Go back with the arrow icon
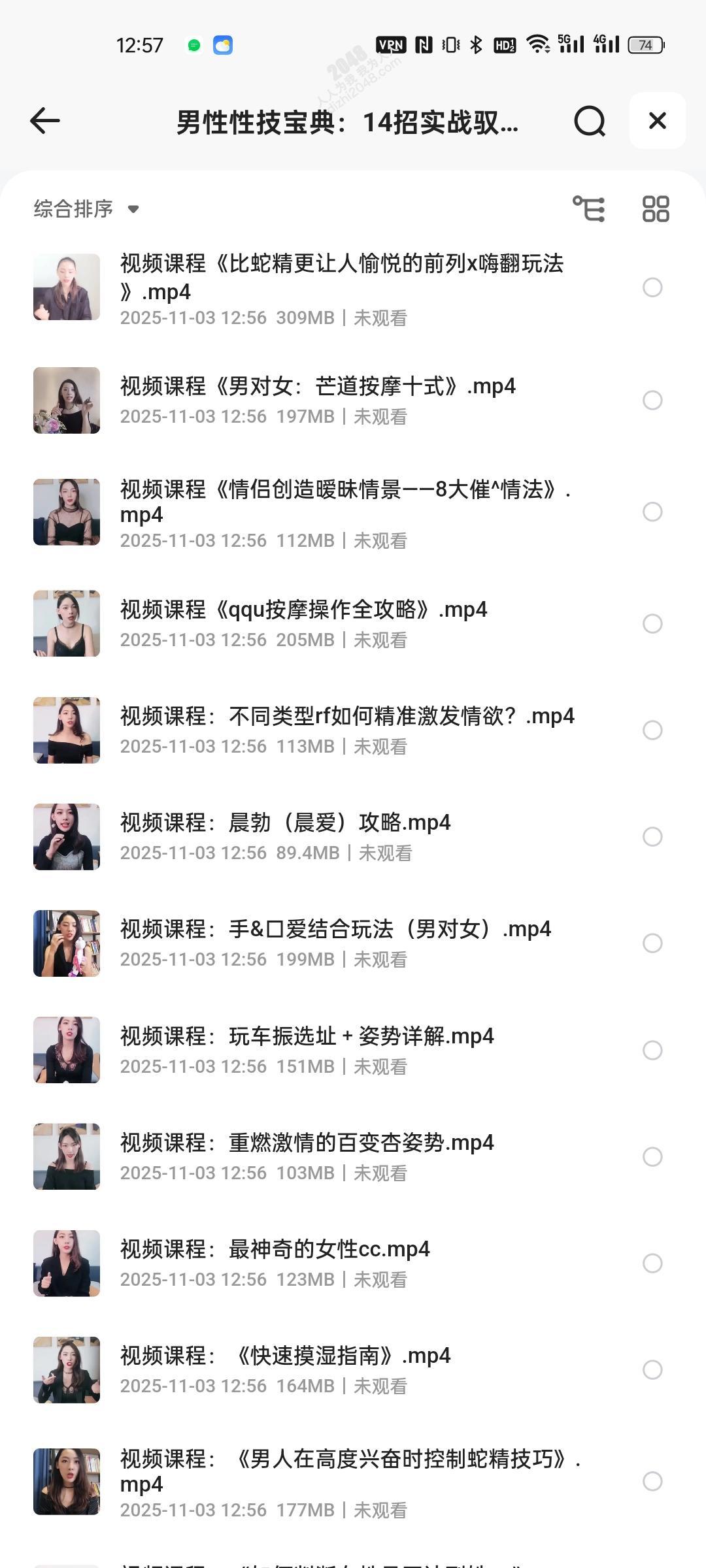This screenshot has width=706, height=1568. point(45,121)
